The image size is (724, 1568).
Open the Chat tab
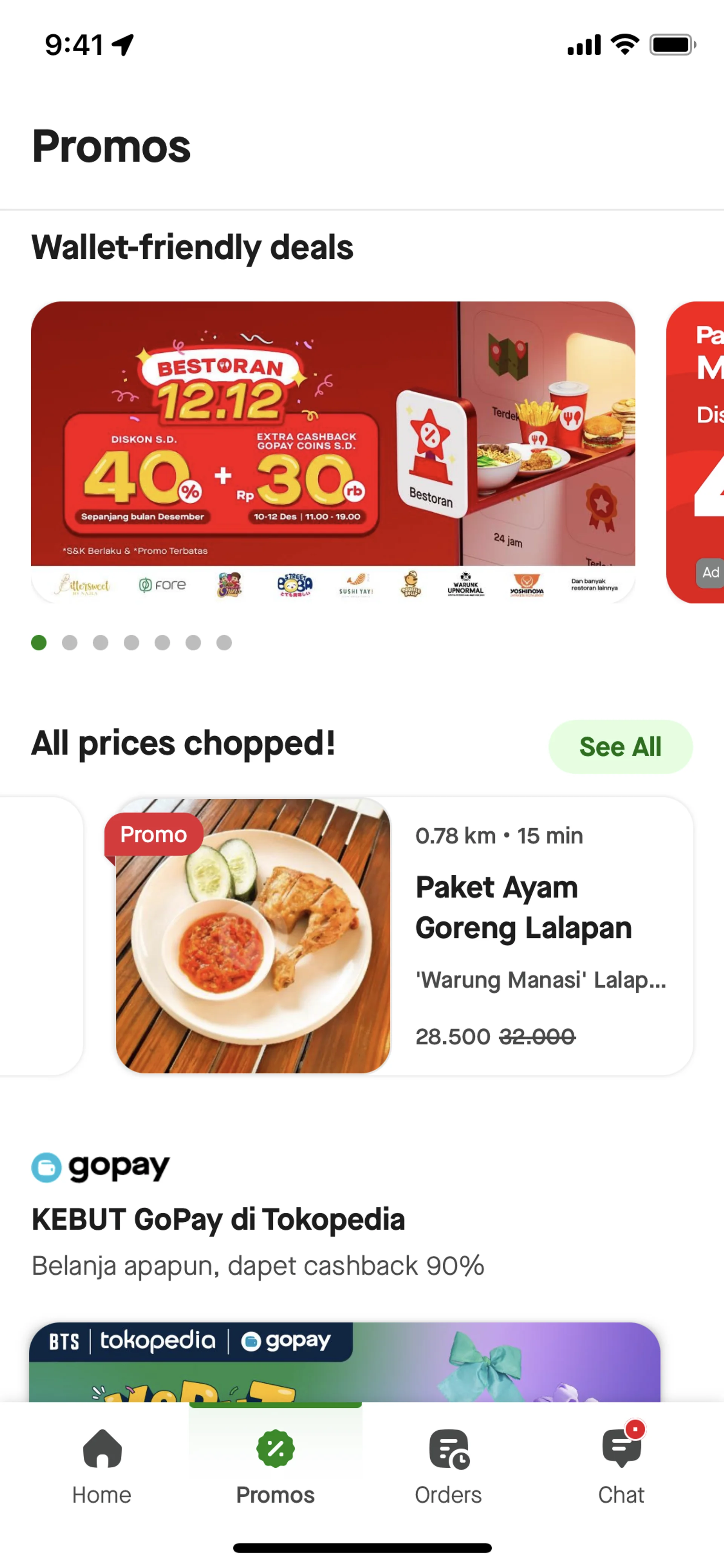[621, 1468]
